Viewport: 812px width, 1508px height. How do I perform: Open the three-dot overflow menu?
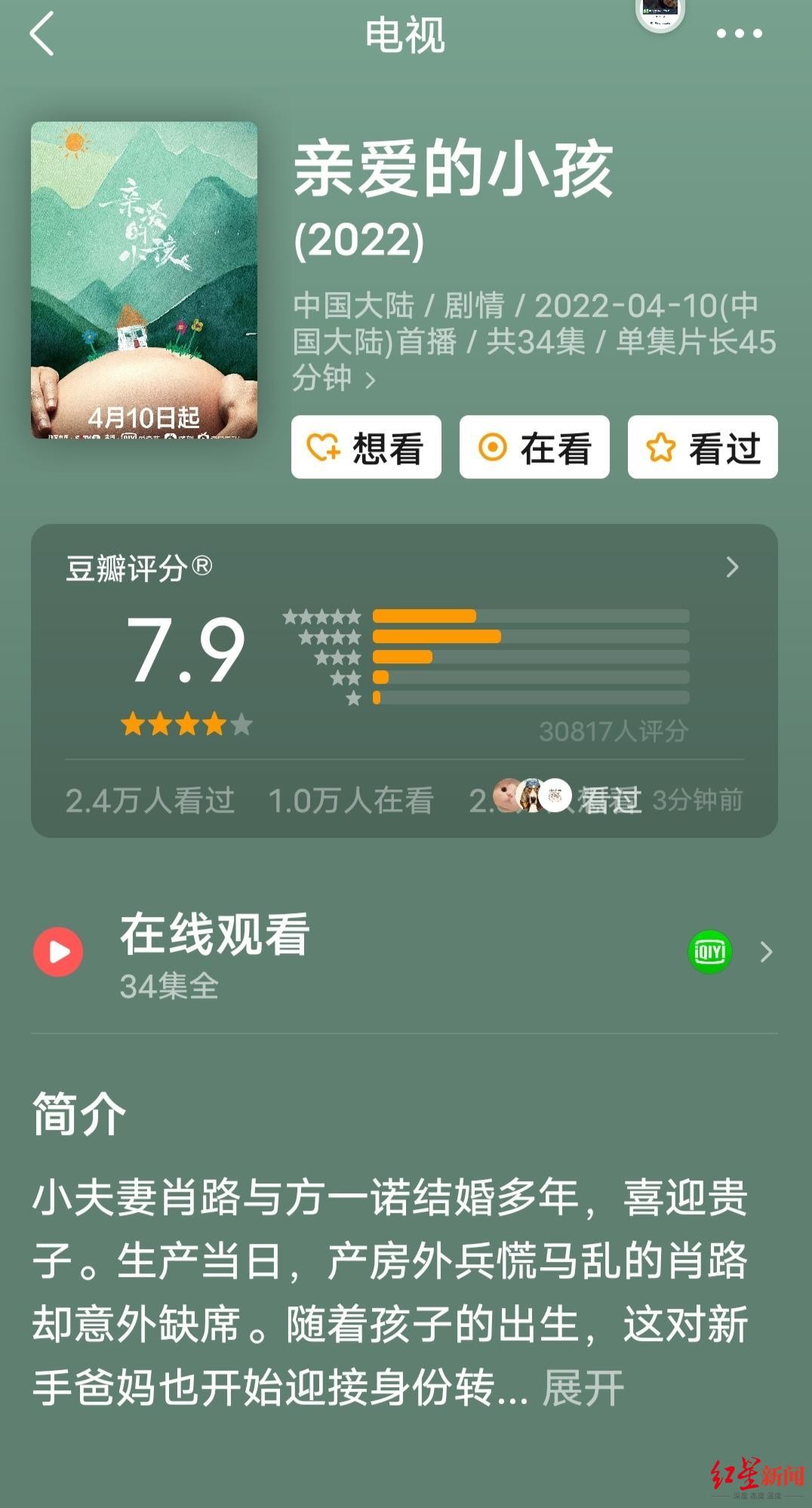(739, 33)
